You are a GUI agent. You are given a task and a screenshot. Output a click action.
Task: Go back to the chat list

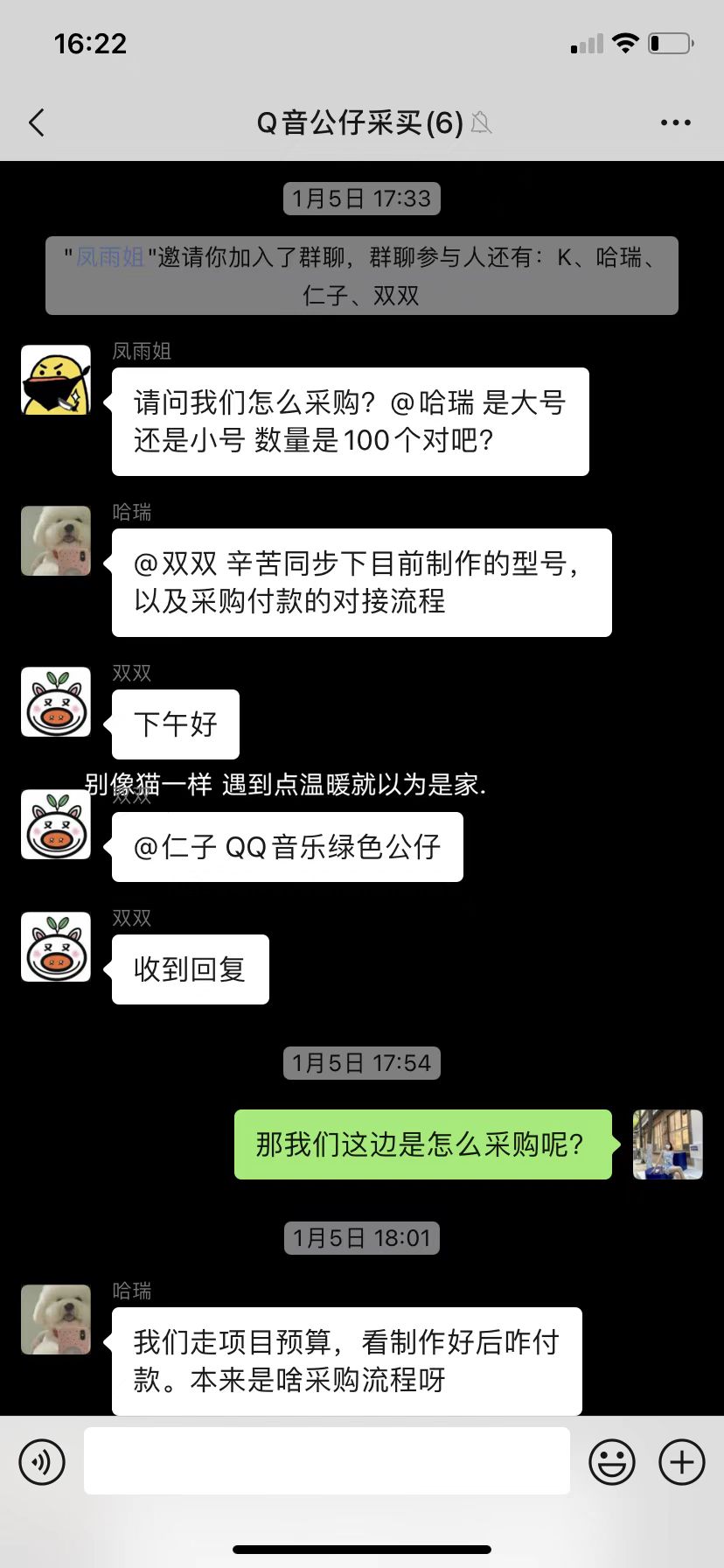coord(37,122)
